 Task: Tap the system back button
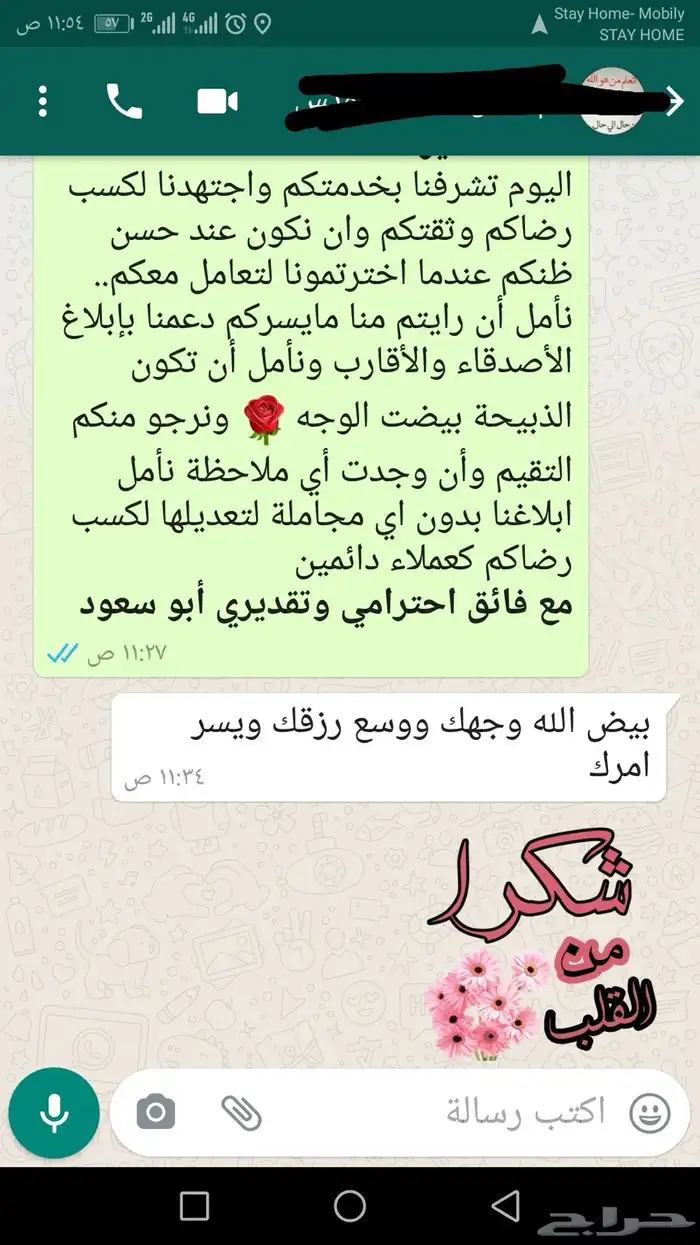[x=506, y=1204]
